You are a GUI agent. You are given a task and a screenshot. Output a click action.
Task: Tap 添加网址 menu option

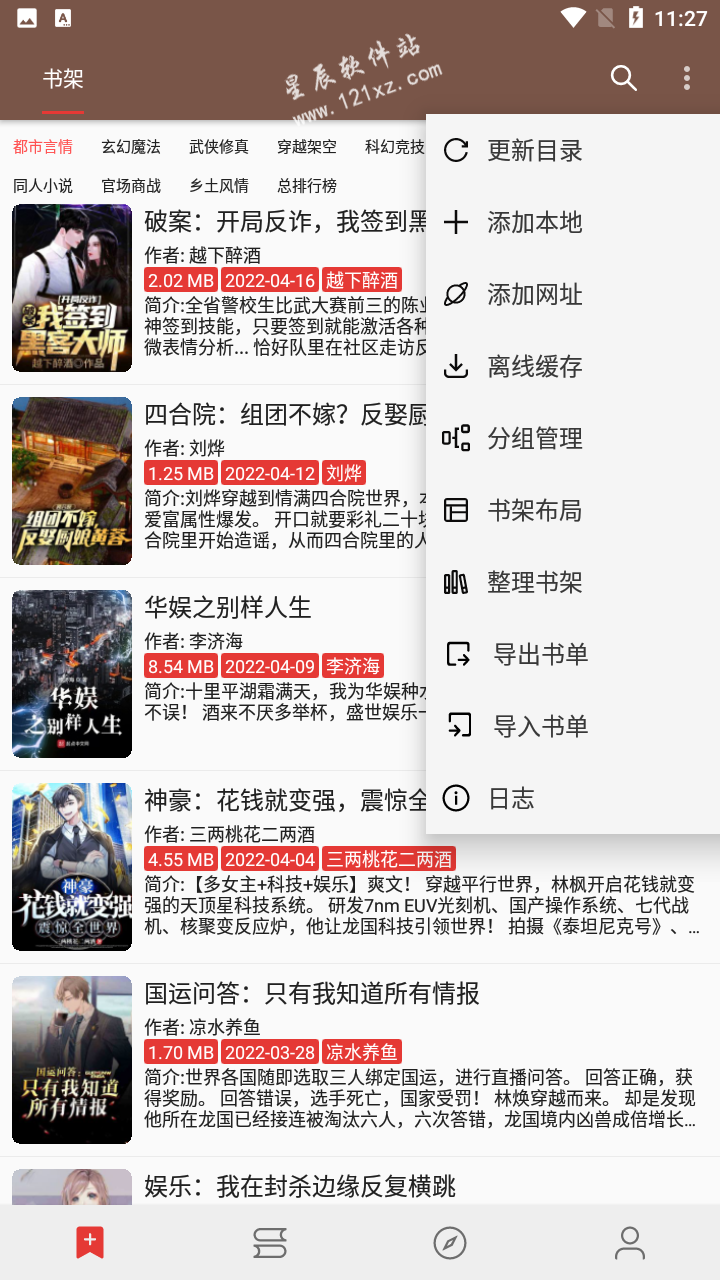573,294
